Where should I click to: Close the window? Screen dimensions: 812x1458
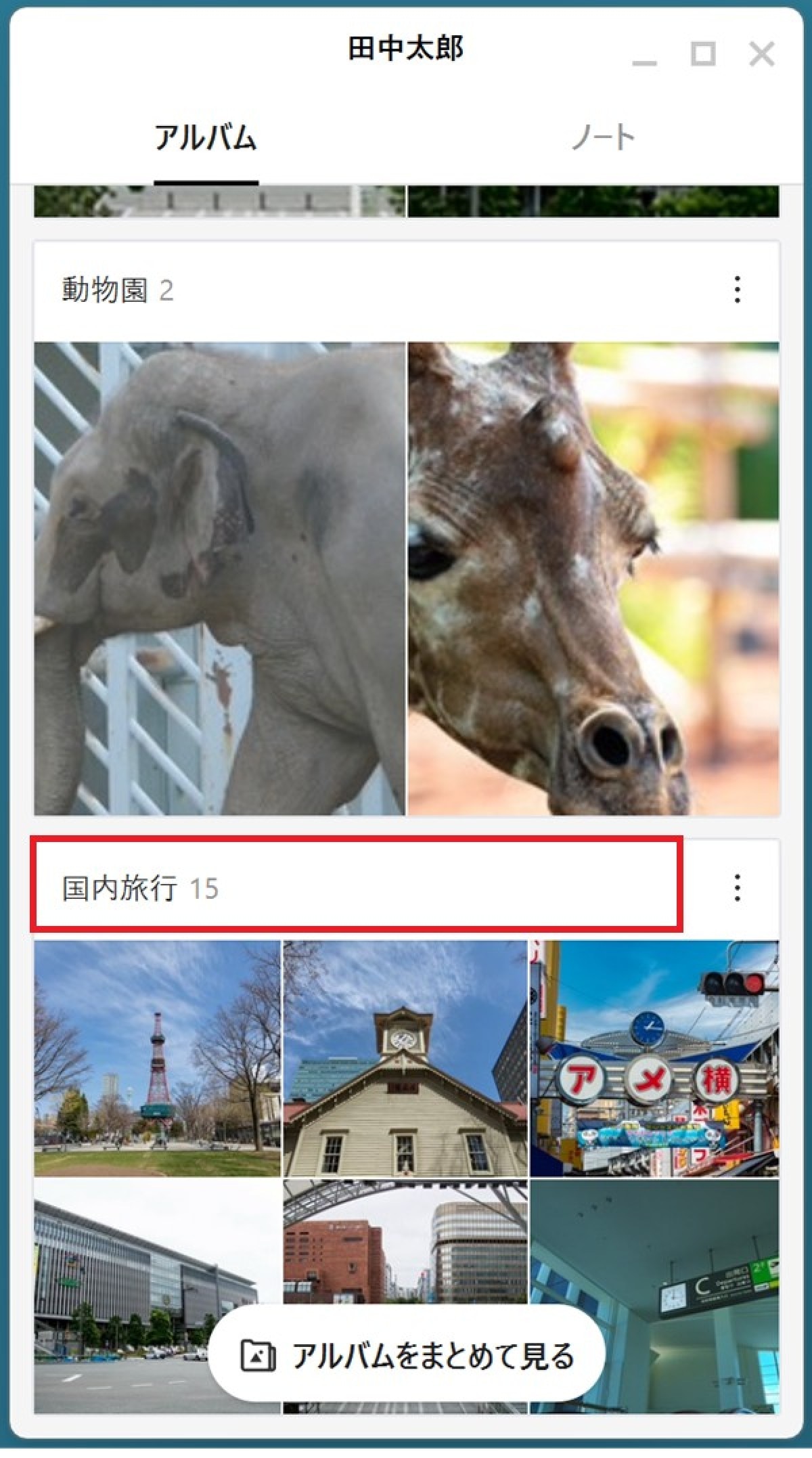click(x=762, y=54)
